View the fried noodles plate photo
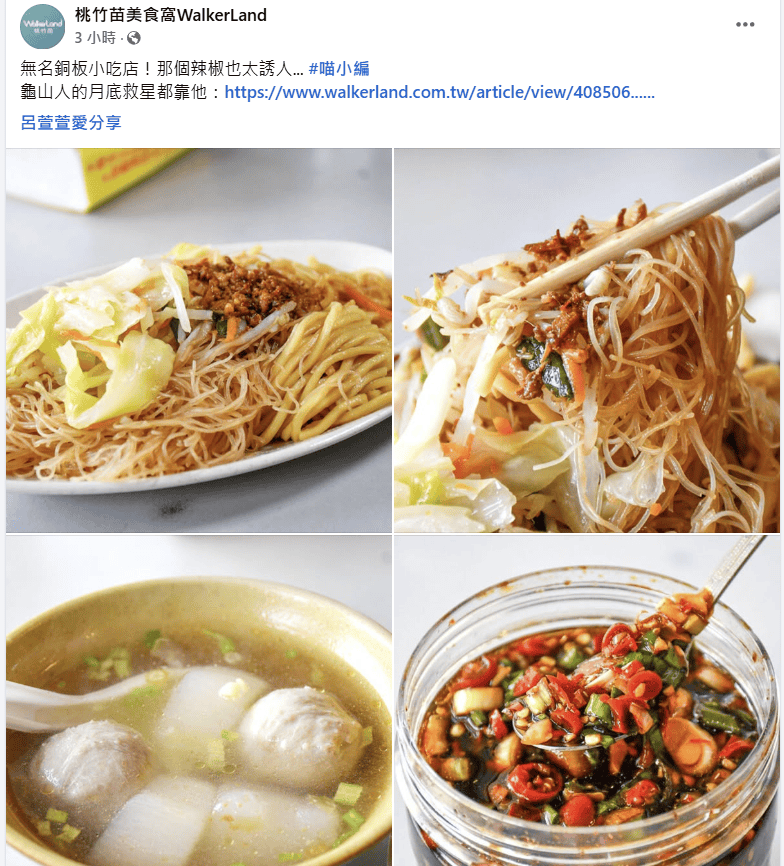784x866 pixels. [x=199, y=340]
